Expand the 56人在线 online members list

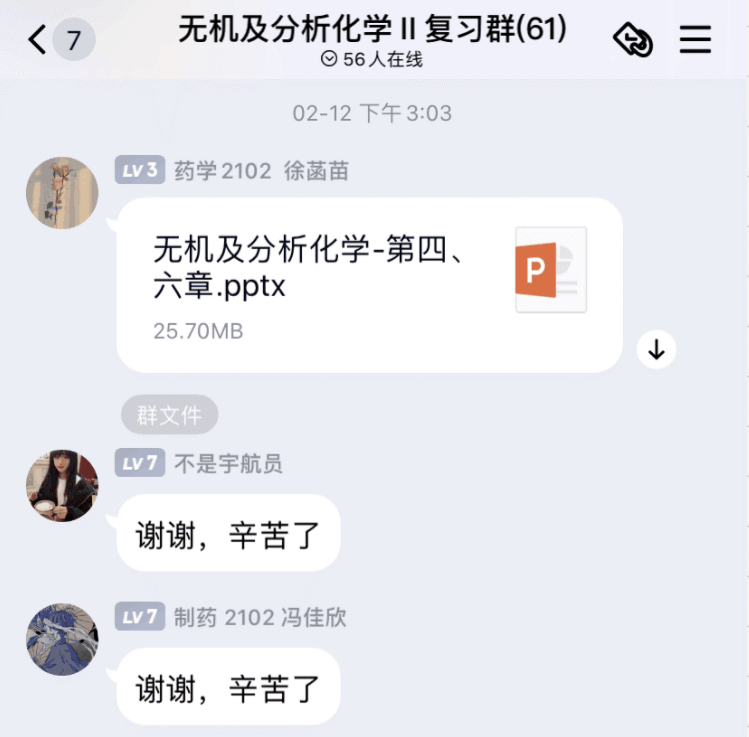[x=372, y=60]
